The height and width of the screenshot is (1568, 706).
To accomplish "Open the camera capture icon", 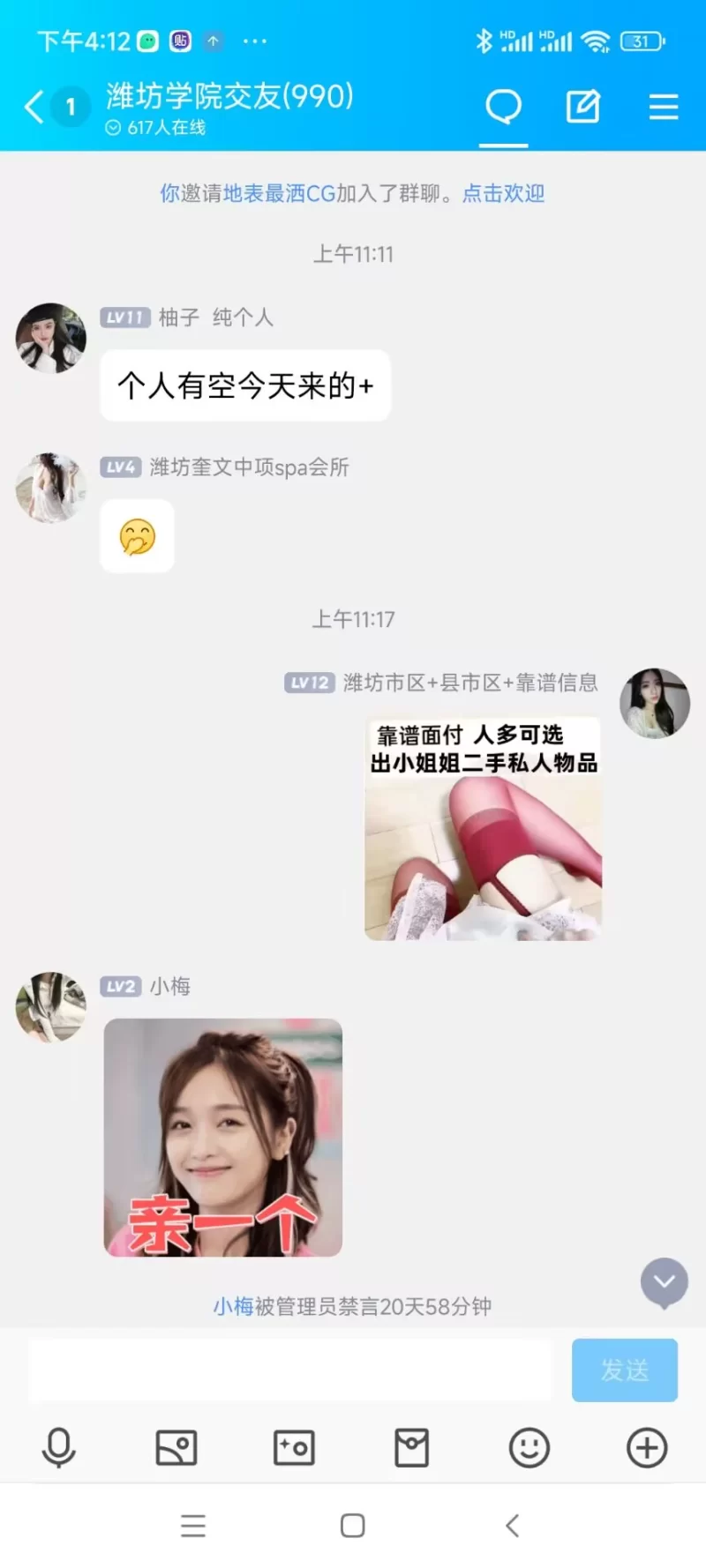I will 294,1448.
